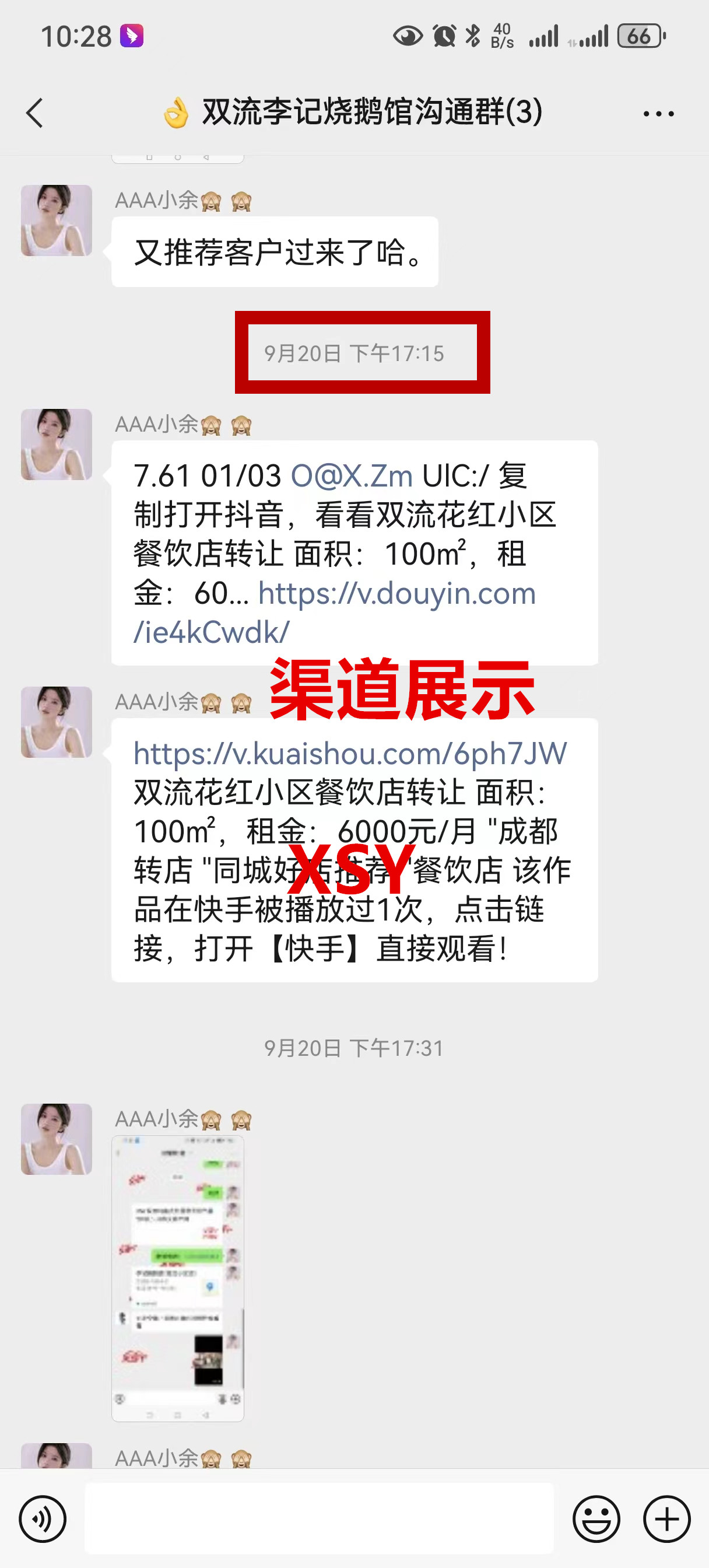
Task: Open the v.douyin.com link in the message
Action: pos(396,593)
